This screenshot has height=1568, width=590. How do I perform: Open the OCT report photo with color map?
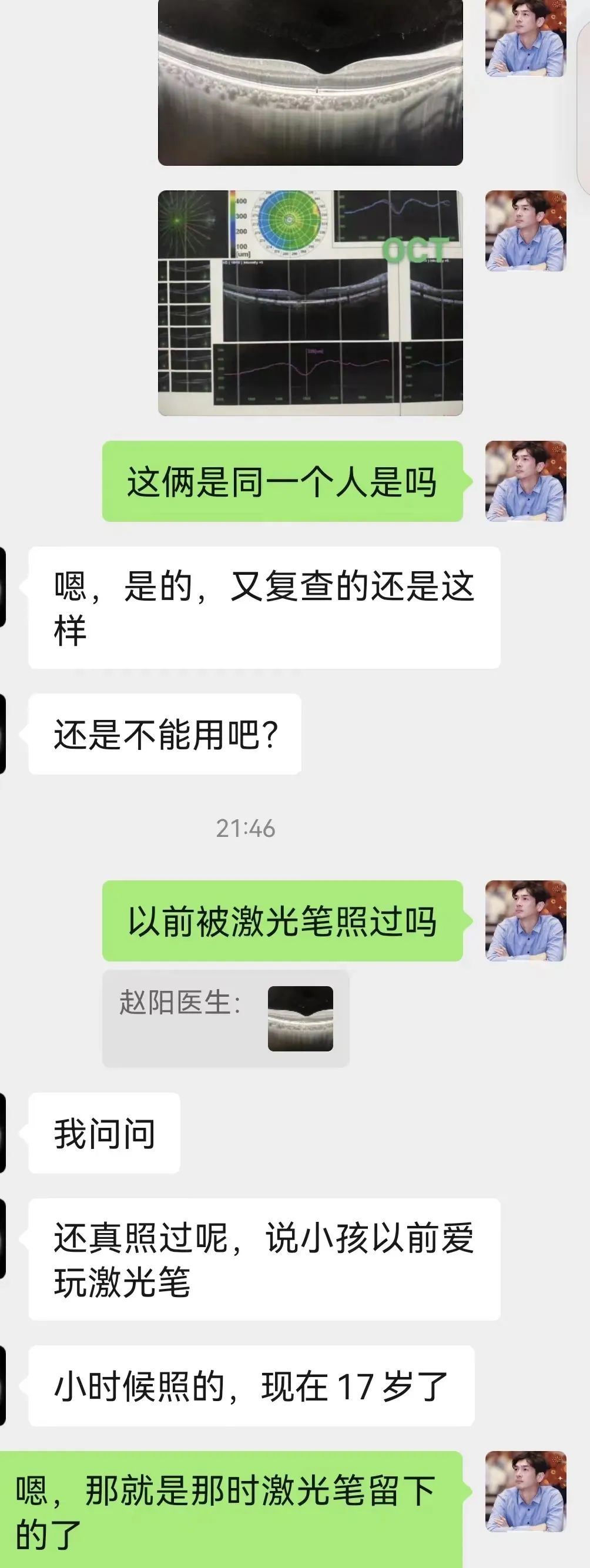(310, 303)
